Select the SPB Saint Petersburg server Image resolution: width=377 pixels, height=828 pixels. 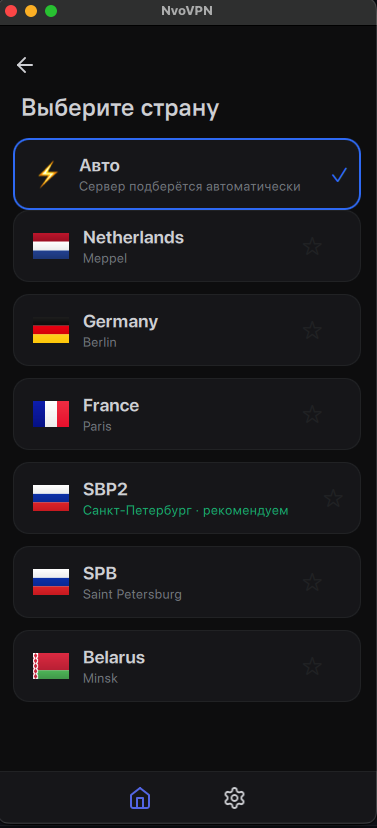pos(187,582)
